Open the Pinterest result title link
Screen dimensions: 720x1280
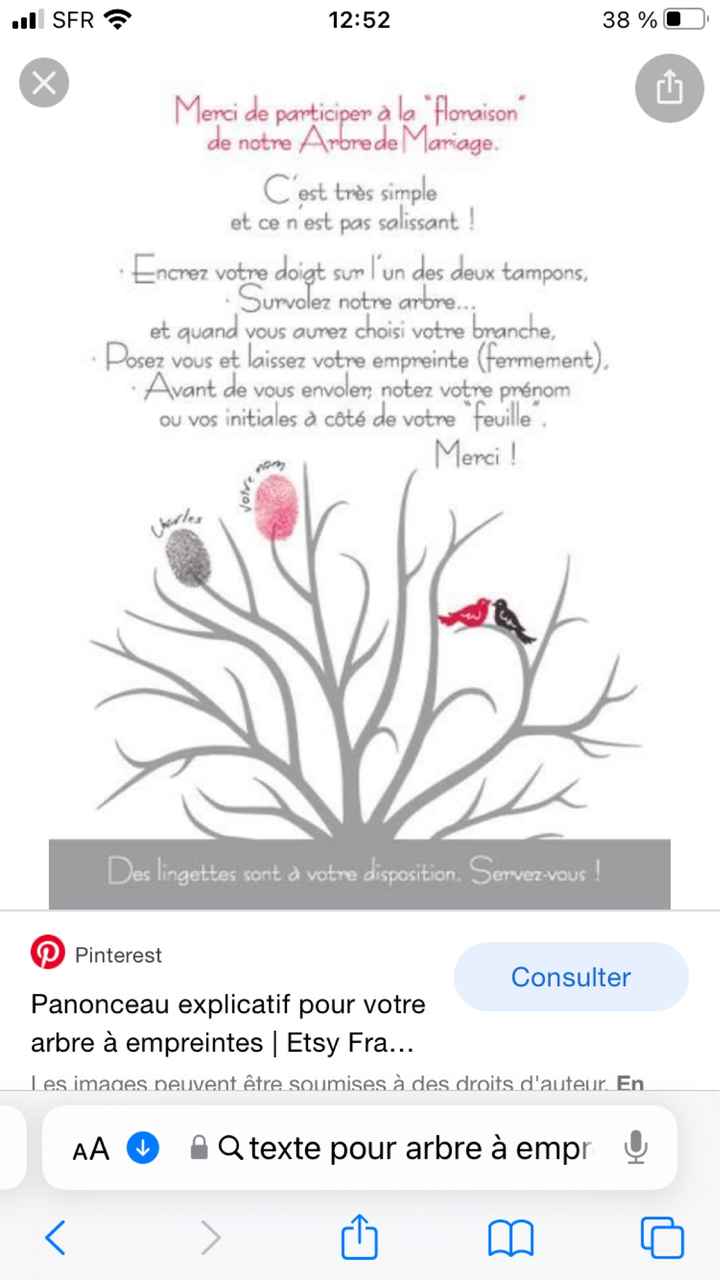pos(228,1023)
